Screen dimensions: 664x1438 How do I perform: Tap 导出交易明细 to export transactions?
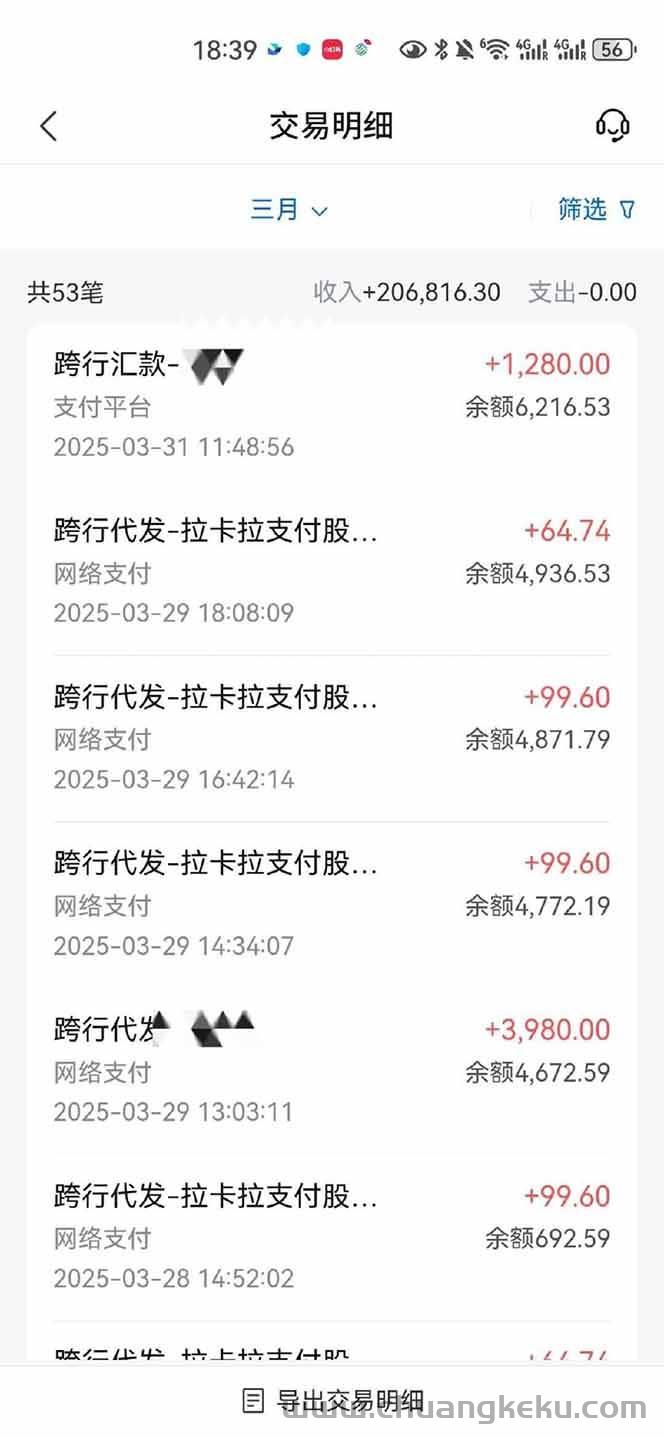[334, 1401]
